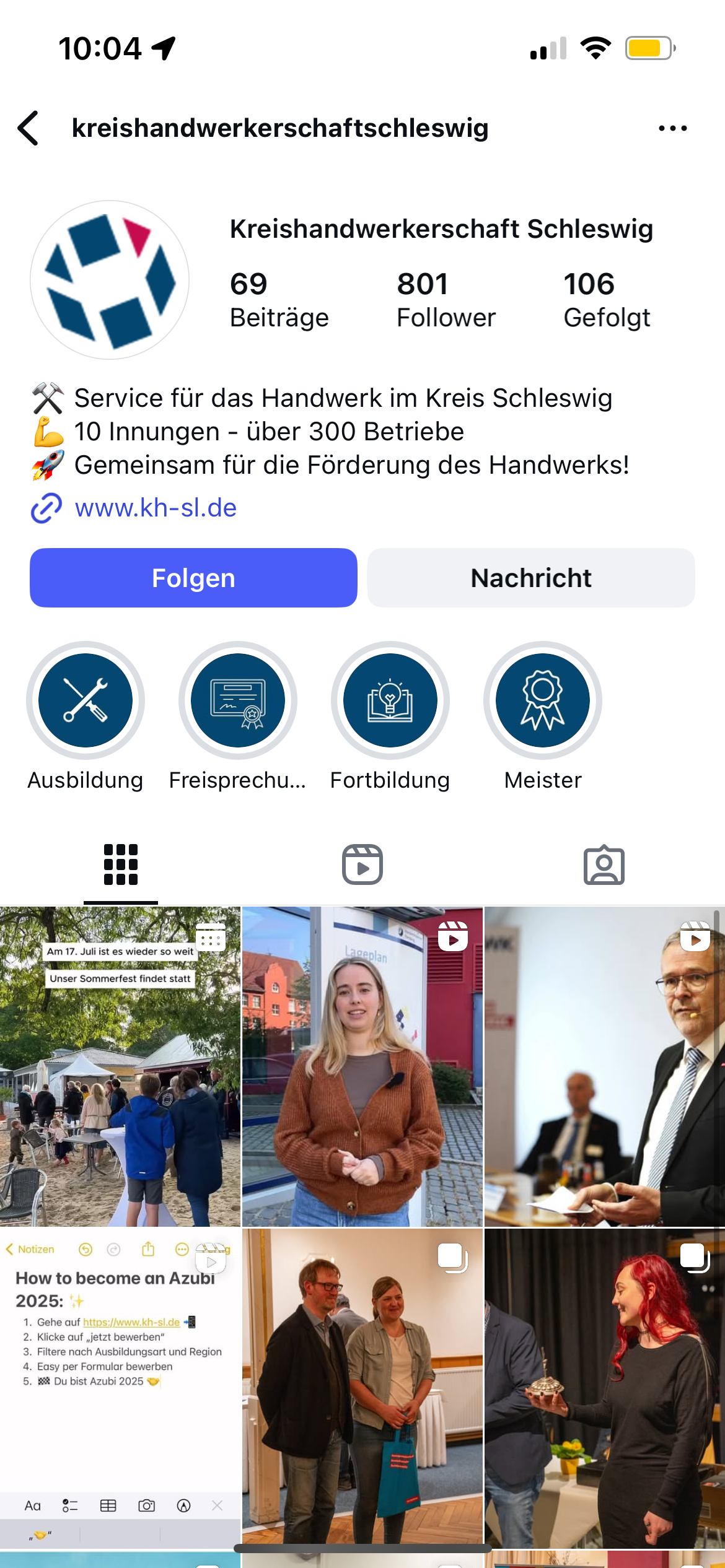Open the 'How to become an Azubi 2025' post
Screen dimensions: 725x1568
coord(120,1387)
